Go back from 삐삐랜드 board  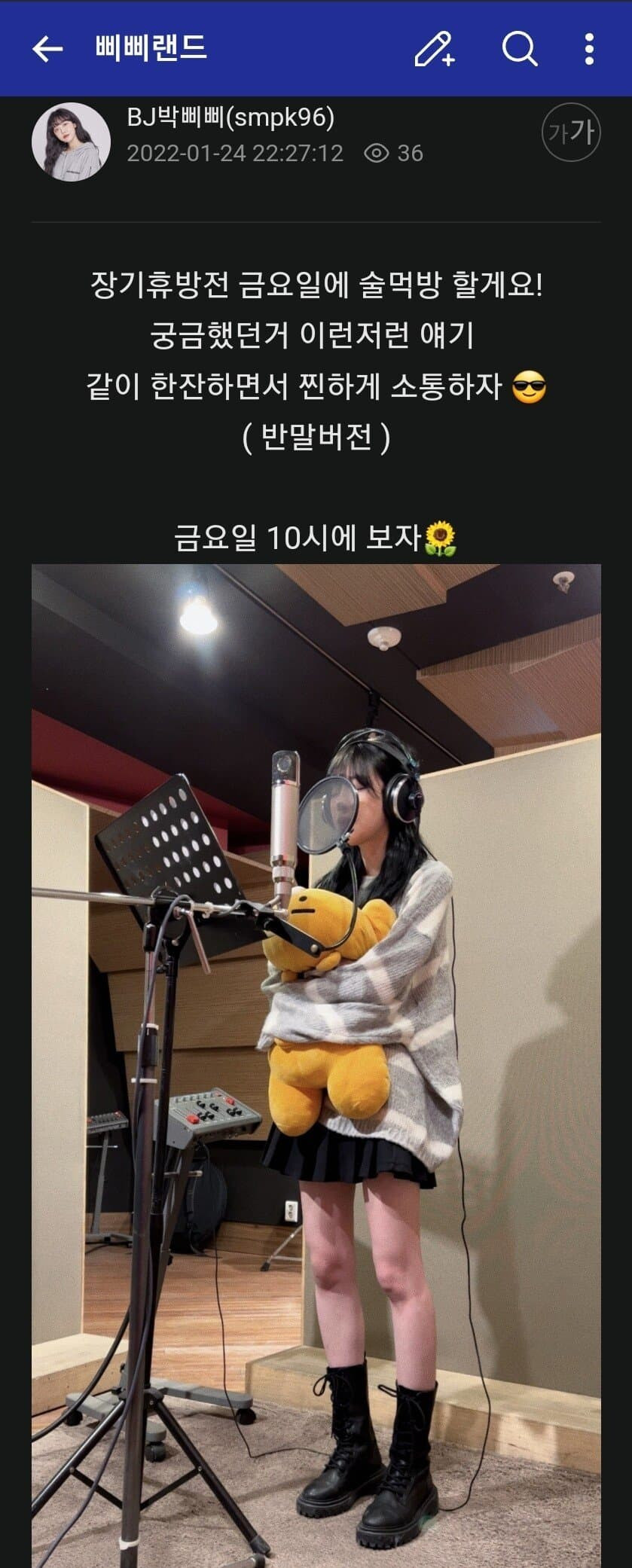point(47,49)
